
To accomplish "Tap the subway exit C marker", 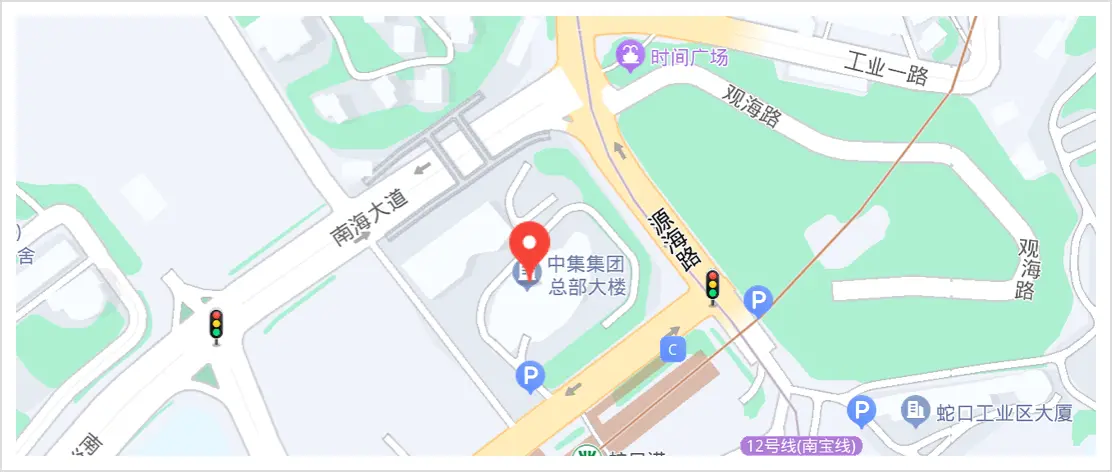I will click(674, 349).
